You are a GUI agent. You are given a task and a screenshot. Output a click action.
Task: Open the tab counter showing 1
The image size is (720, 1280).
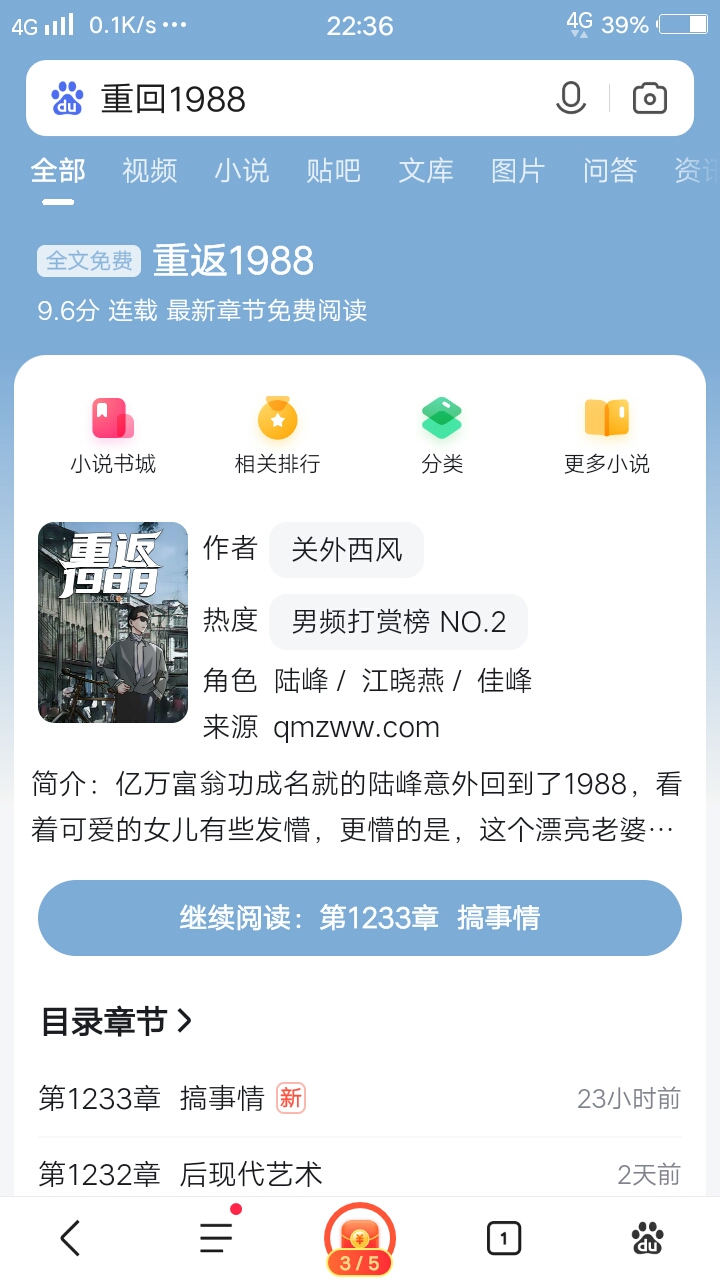point(504,1237)
